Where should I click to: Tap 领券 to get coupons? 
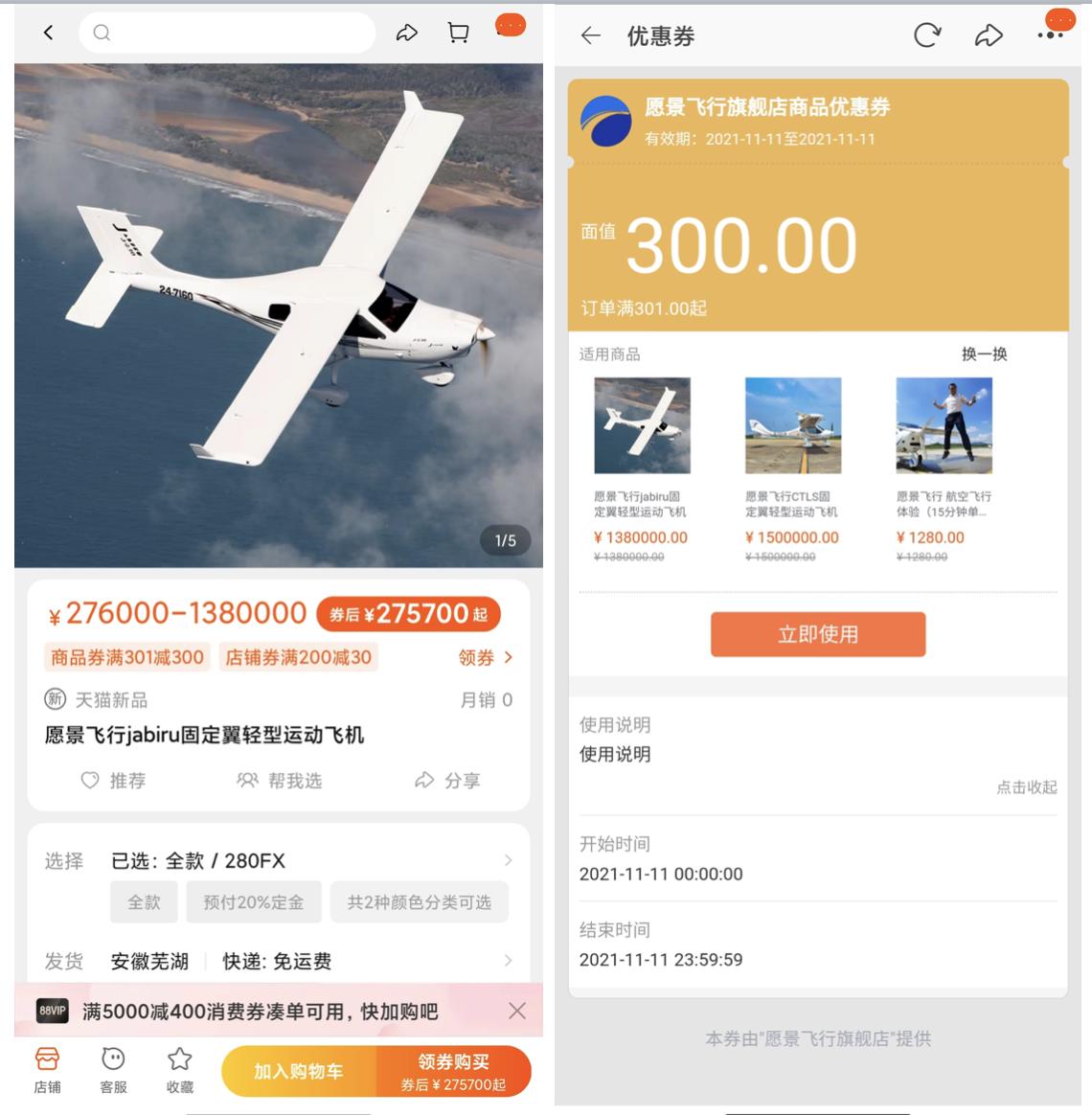[486, 657]
